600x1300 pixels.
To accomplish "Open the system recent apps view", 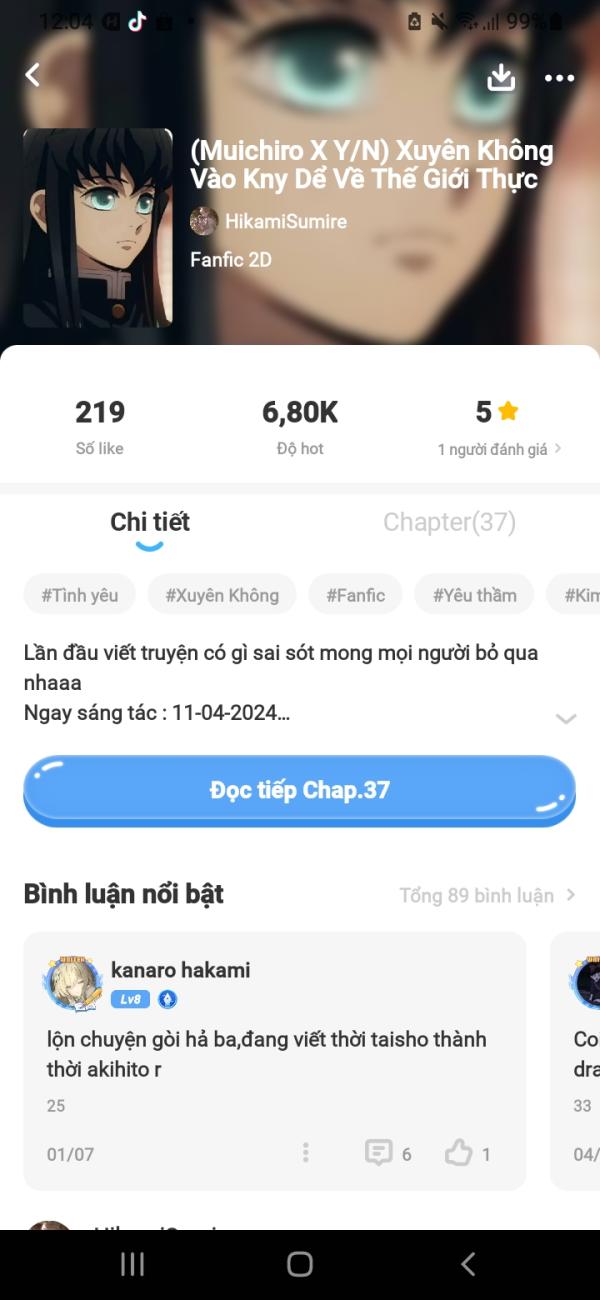I will (132, 1264).
